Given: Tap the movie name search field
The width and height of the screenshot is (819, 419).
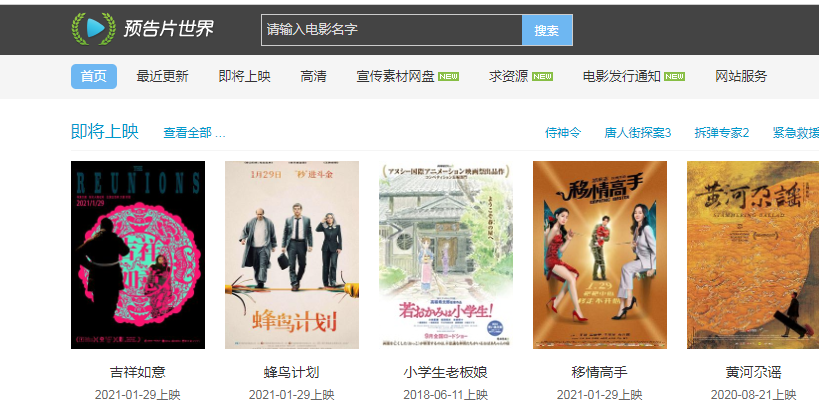Looking at the screenshot, I should click(x=391, y=30).
